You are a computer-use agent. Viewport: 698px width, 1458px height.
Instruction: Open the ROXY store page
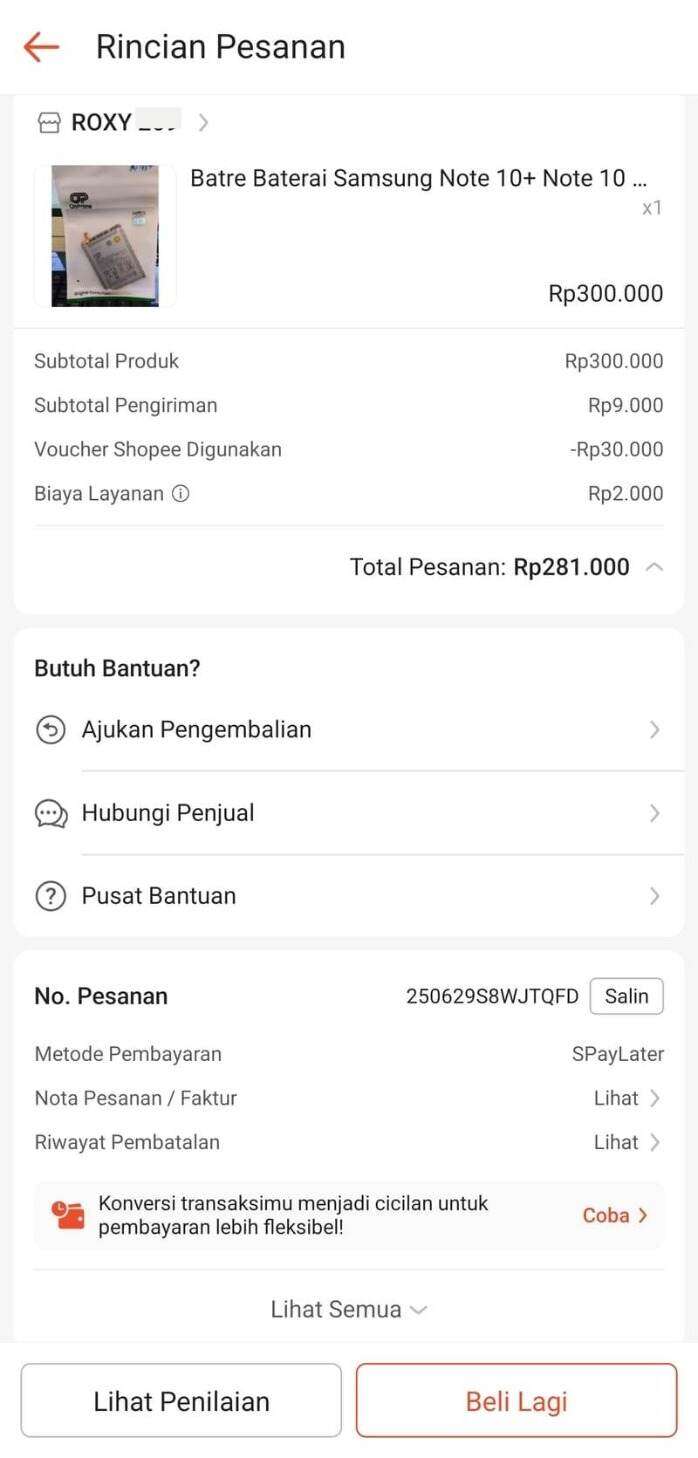(x=122, y=123)
